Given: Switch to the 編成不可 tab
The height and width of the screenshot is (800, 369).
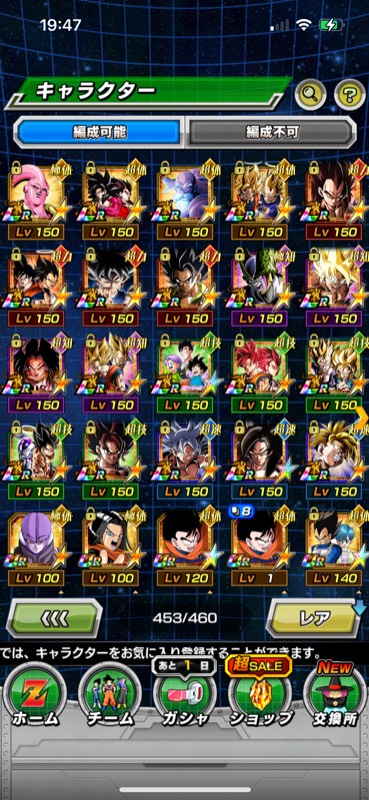Looking at the screenshot, I should (271, 133).
